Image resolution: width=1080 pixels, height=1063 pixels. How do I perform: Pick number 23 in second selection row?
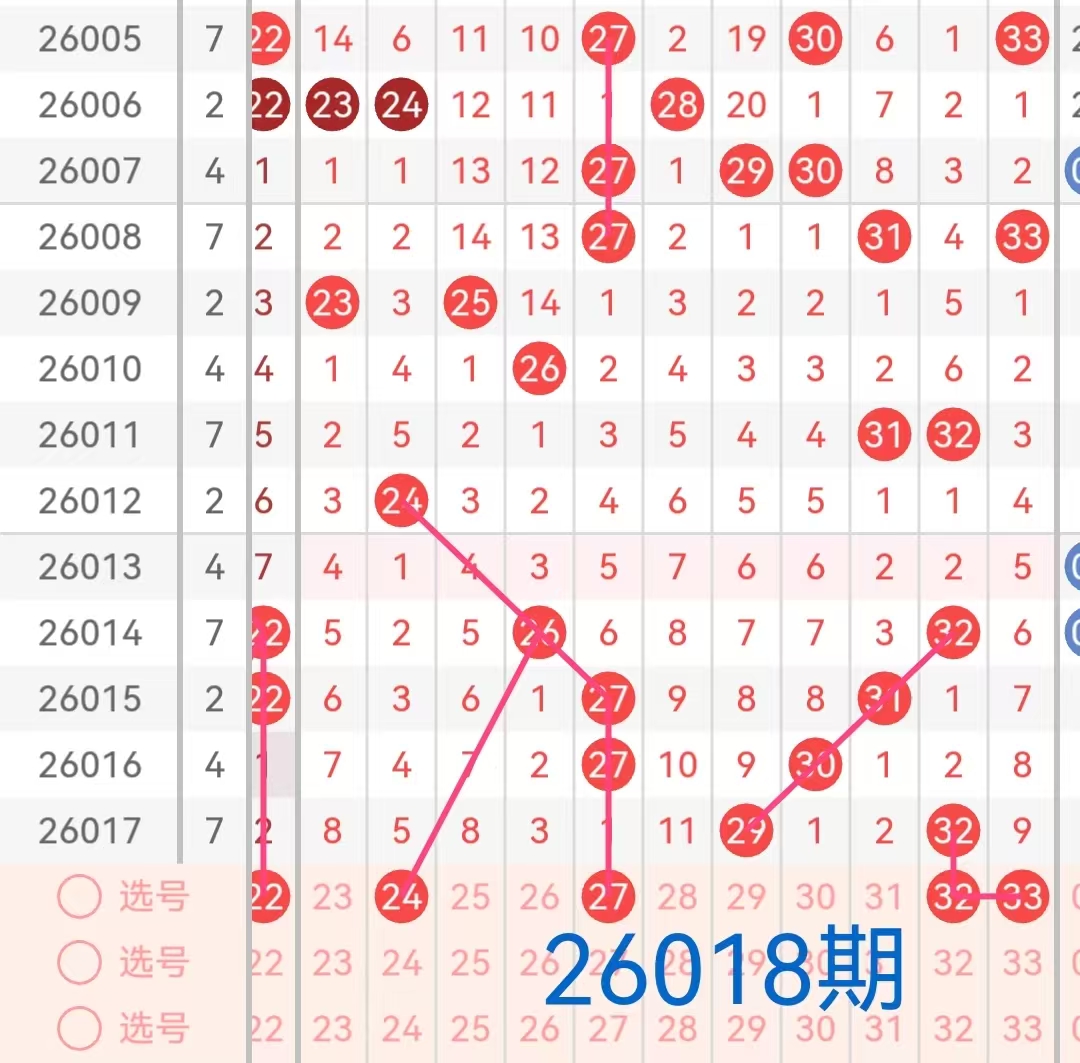[x=332, y=963]
